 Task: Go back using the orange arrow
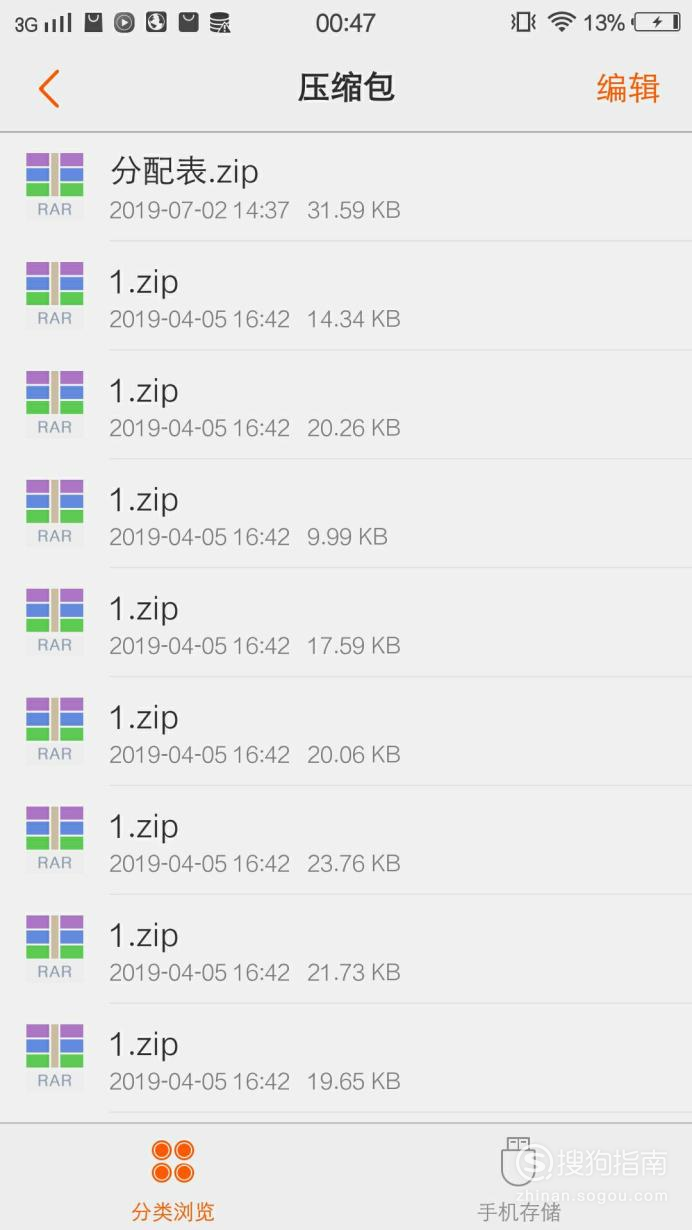(49, 88)
